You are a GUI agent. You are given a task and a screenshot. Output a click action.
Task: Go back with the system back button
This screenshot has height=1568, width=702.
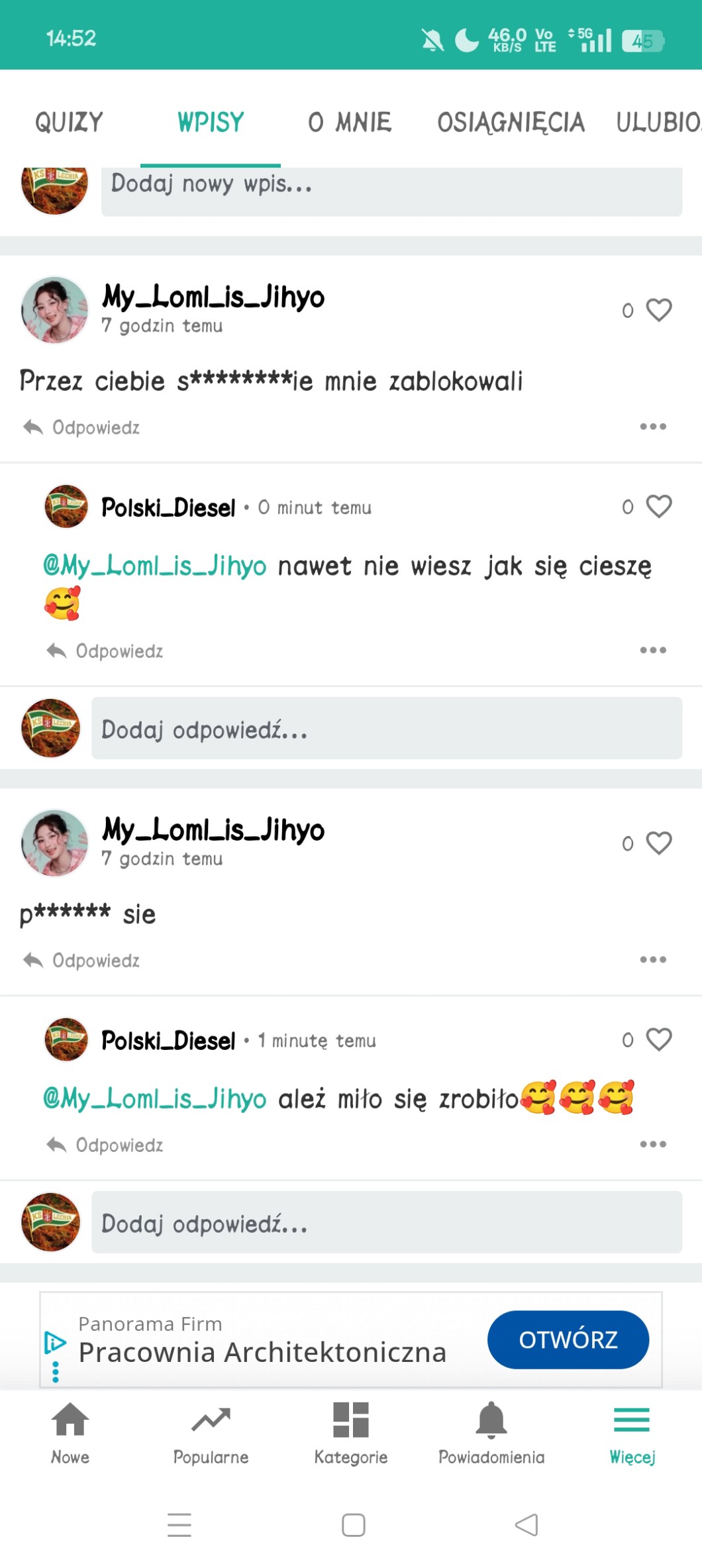(526, 1525)
